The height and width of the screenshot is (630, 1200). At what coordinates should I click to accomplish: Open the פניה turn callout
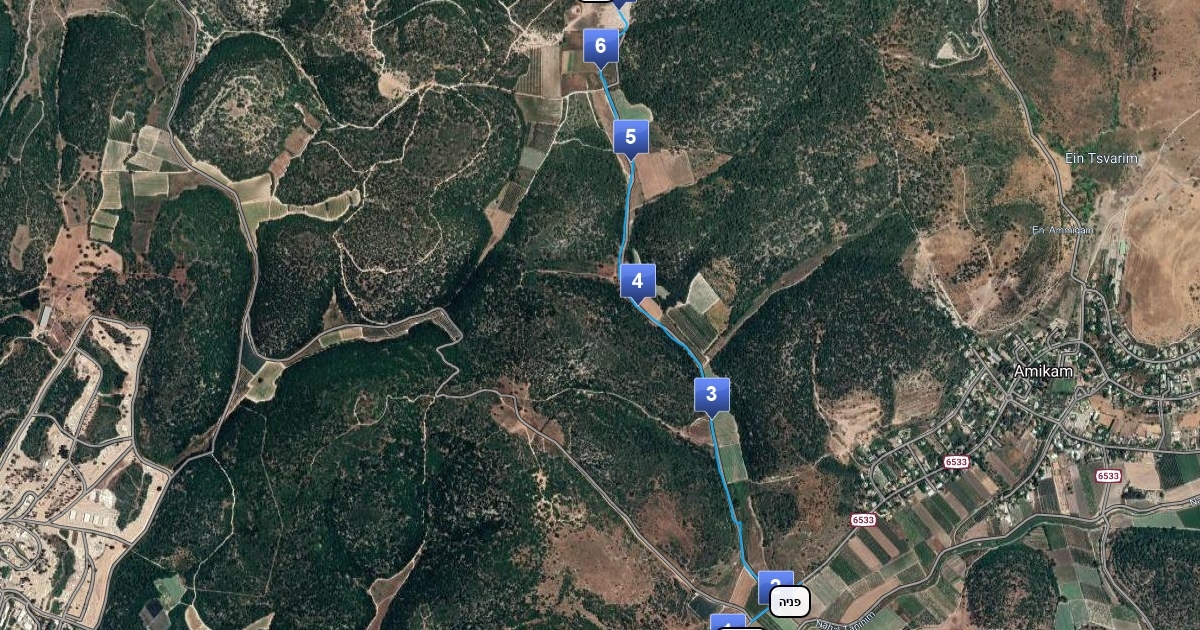coord(790,602)
